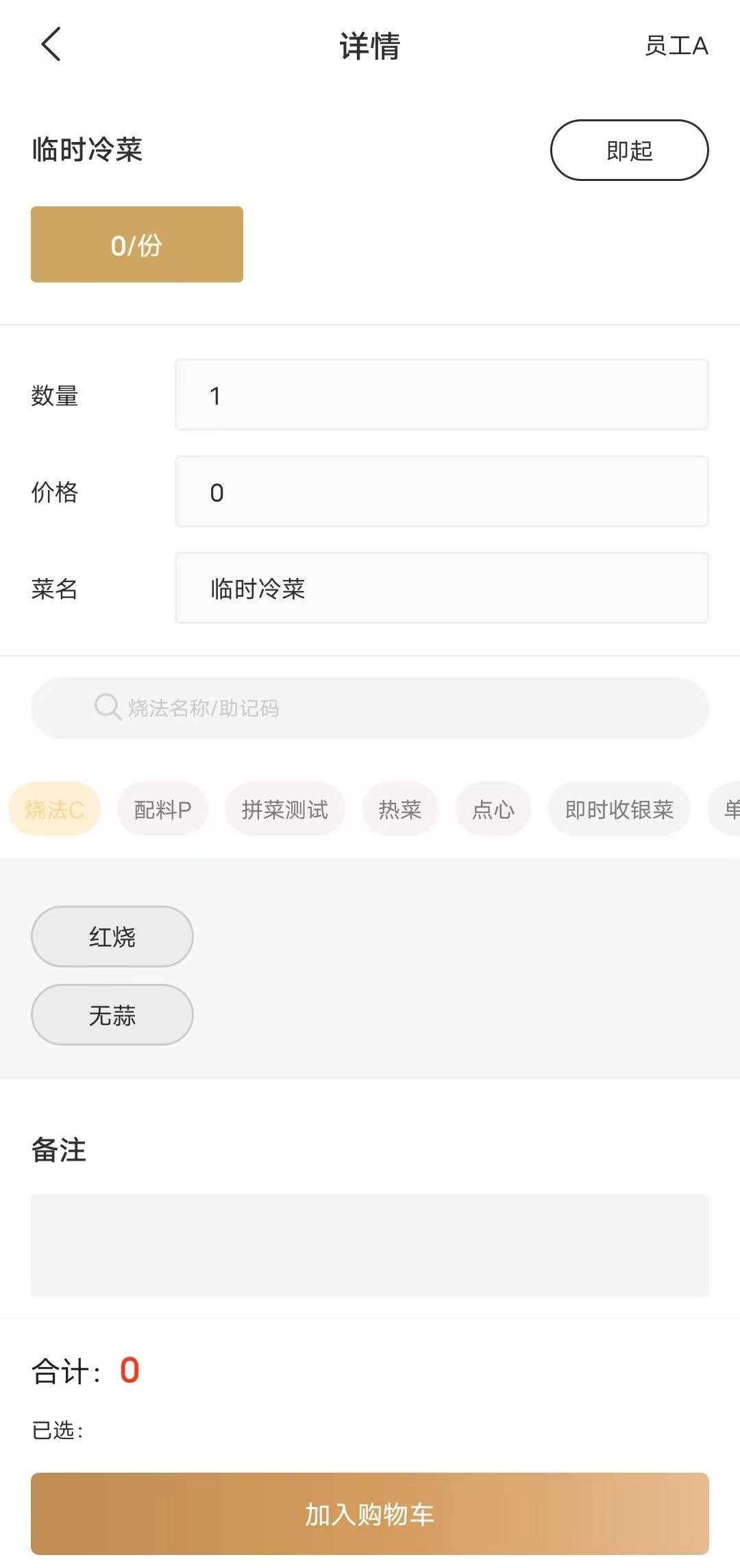Image resolution: width=740 pixels, height=1568 pixels.
Task: Edit the 菜名 dish name field
Action: coord(441,588)
